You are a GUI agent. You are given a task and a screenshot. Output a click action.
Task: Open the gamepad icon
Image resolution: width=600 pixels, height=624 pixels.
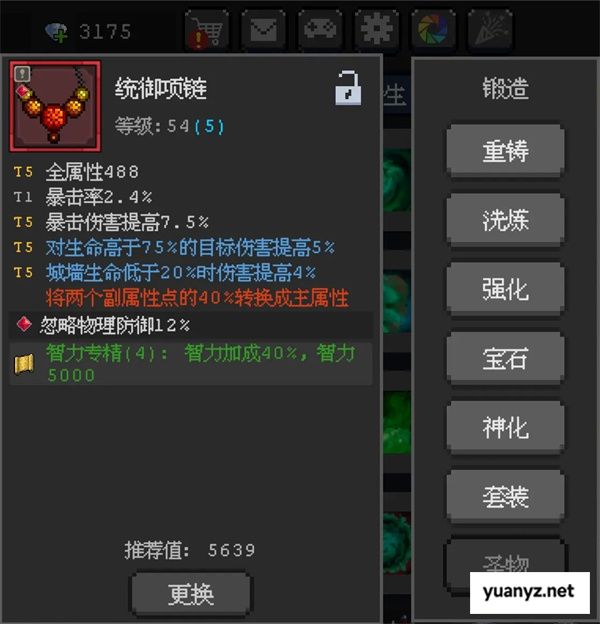pyautogui.click(x=320, y=30)
